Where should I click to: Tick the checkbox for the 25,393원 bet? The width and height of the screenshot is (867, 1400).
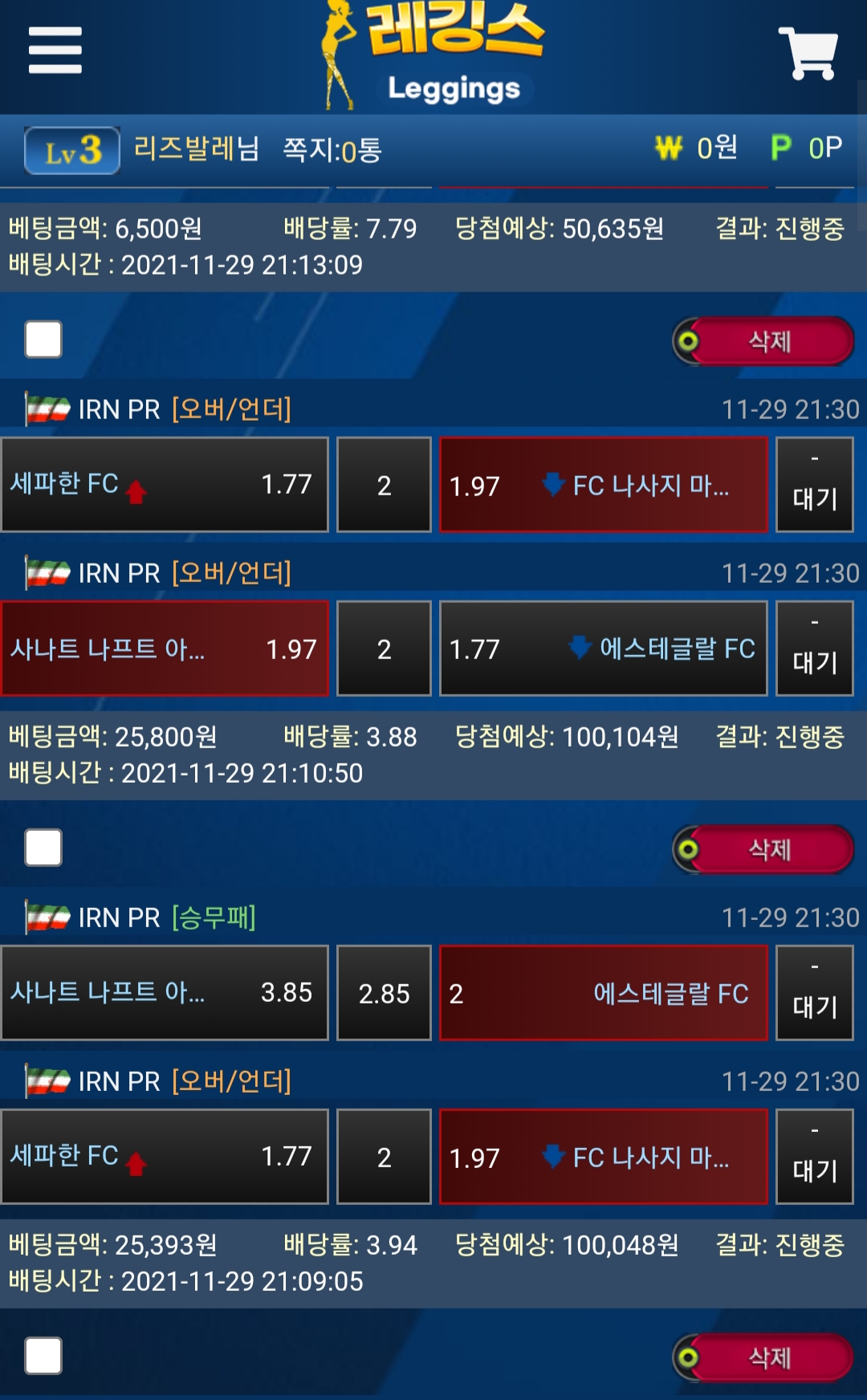coord(43,1356)
